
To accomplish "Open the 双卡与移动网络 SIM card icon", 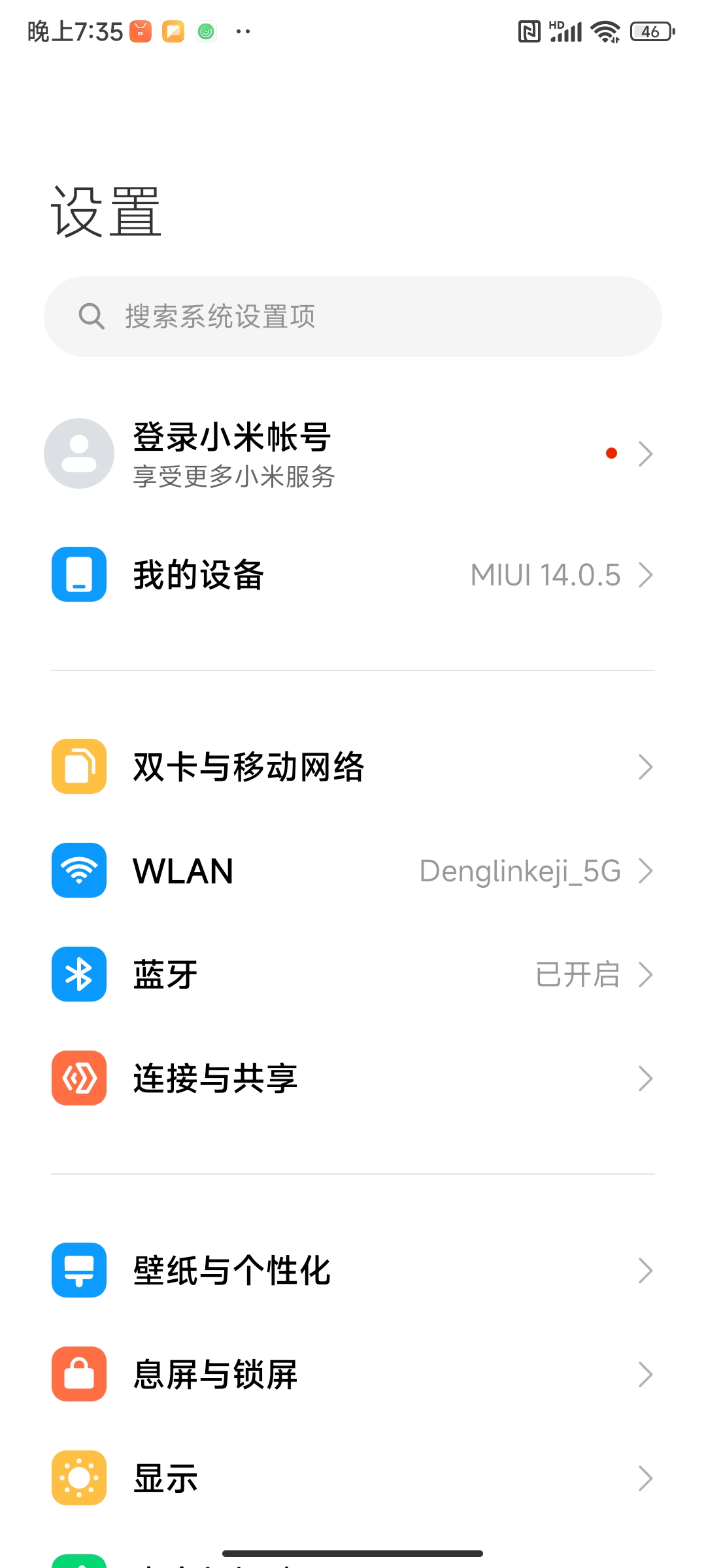I will click(78, 766).
